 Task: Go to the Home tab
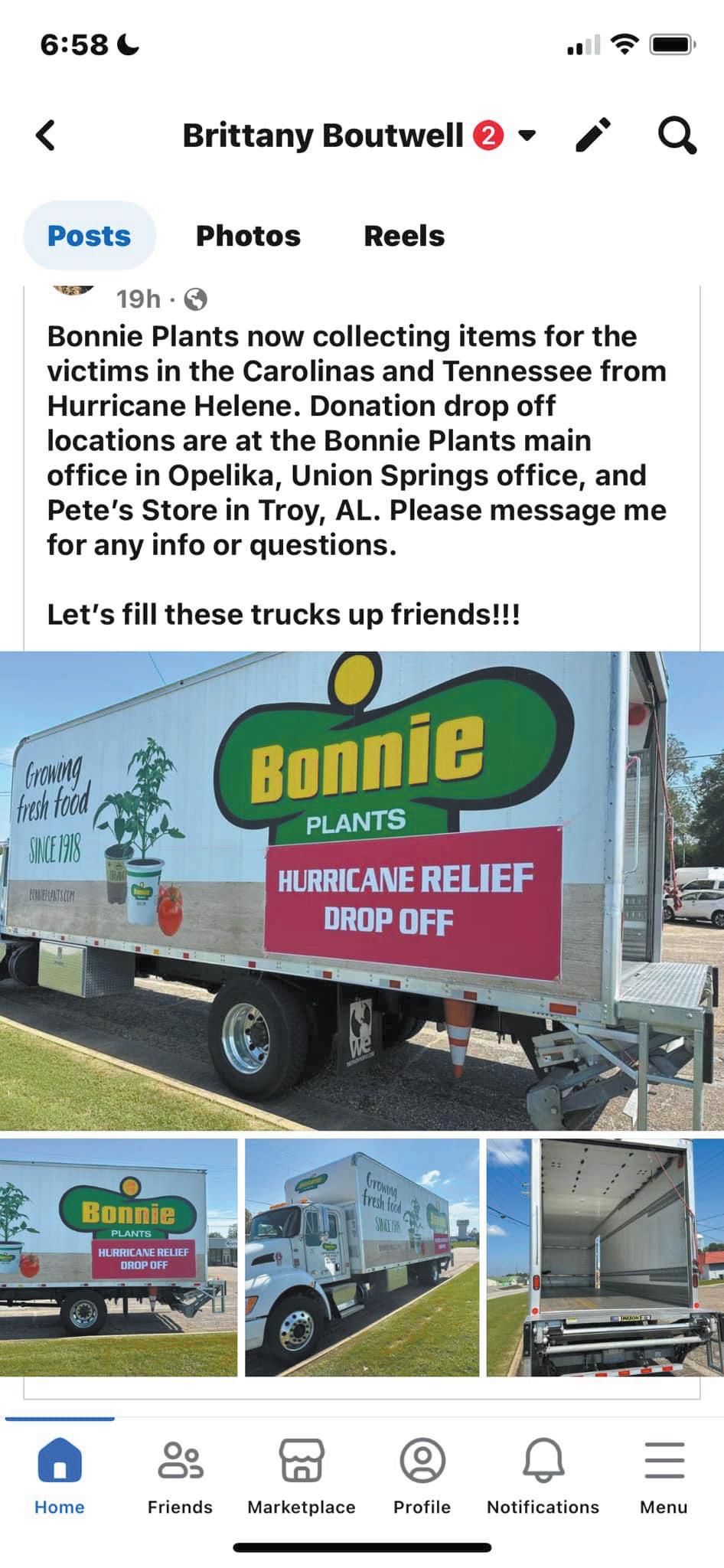click(60, 1475)
